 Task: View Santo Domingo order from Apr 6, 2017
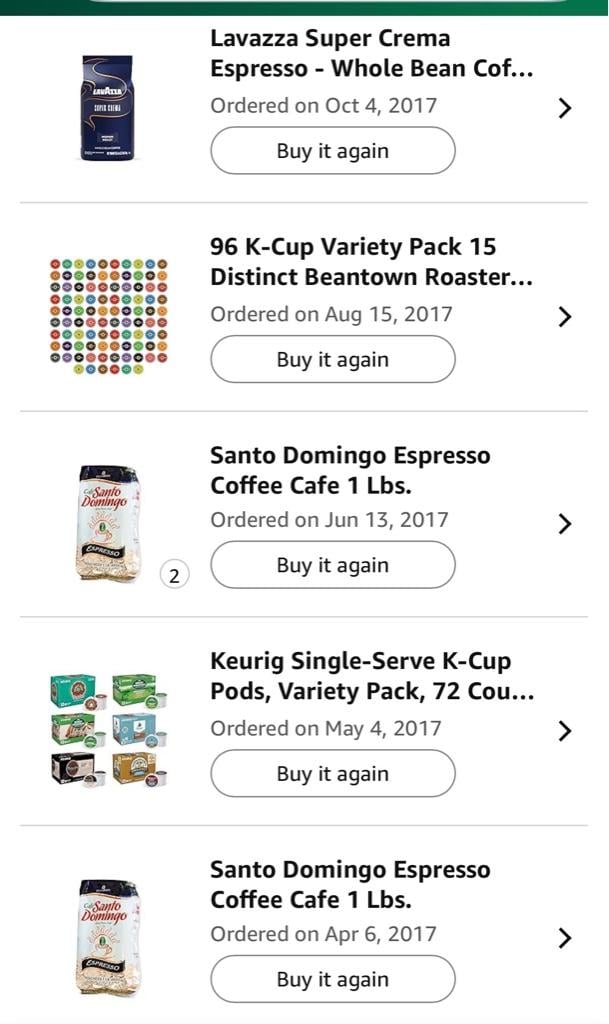565,937
